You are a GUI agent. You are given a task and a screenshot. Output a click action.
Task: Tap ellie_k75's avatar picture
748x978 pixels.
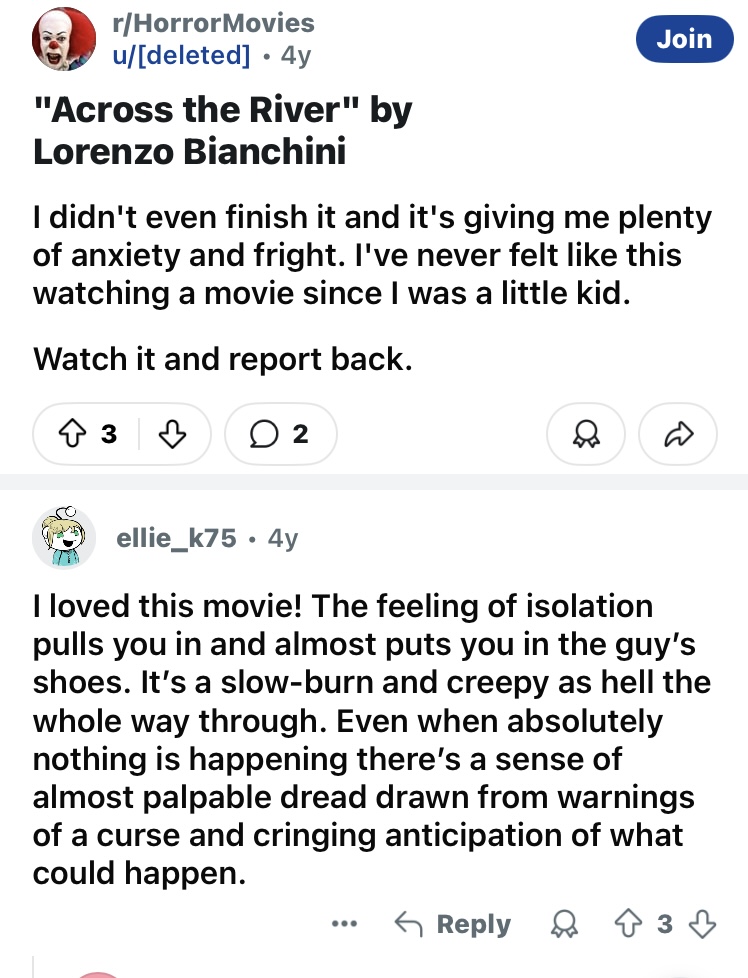pos(67,538)
